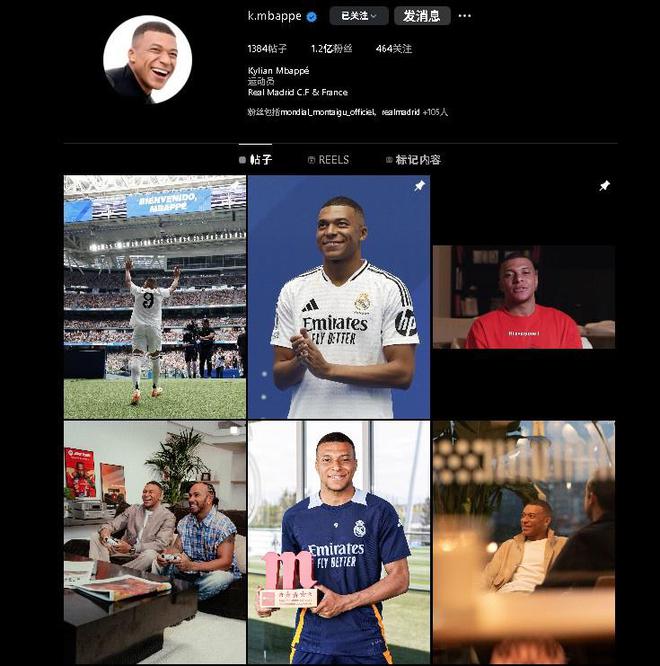This screenshot has width=660, height=666.
Task: Switch to the REELS tab
Action: point(328,160)
